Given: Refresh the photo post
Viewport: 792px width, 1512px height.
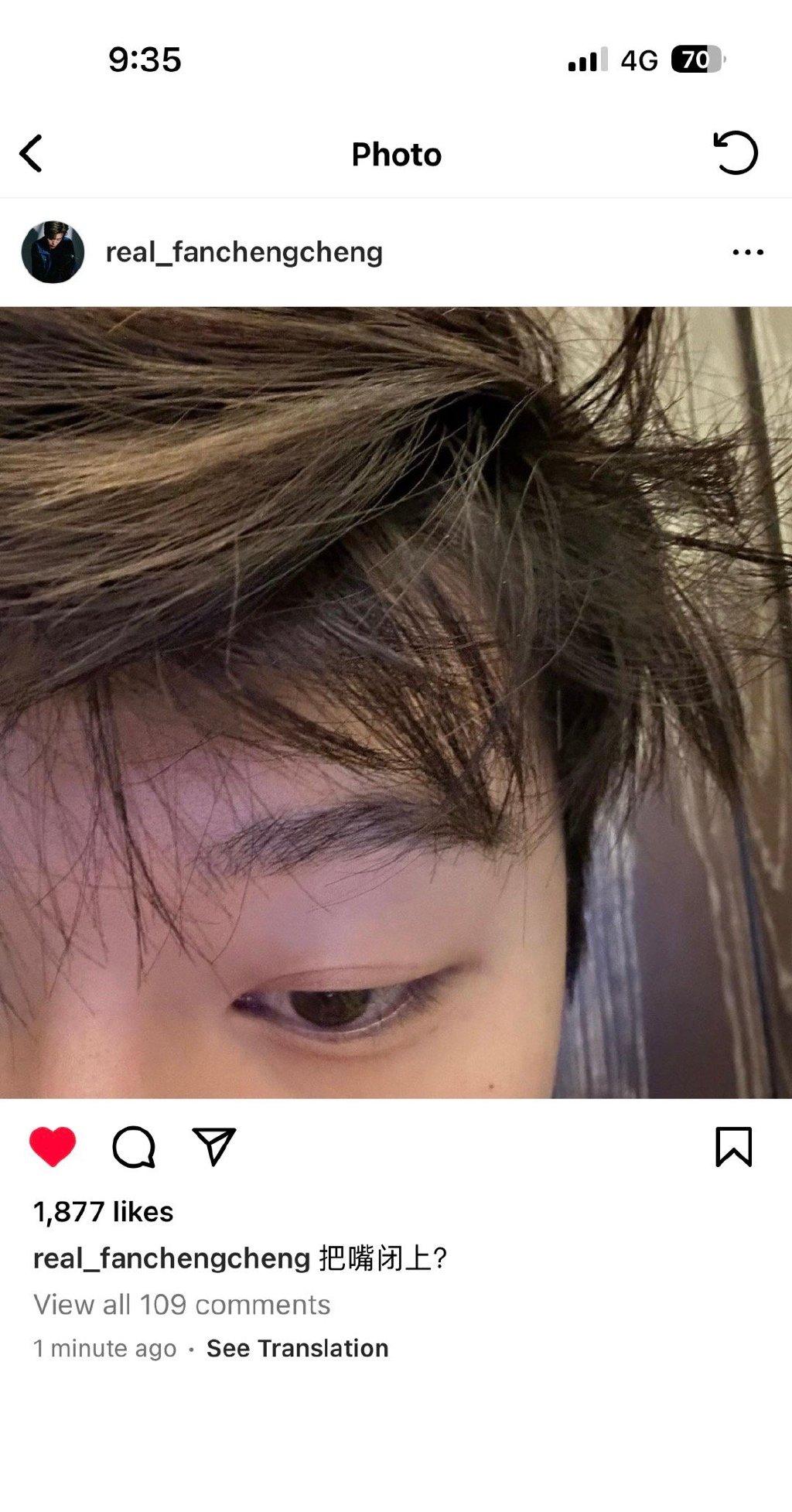Looking at the screenshot, I should (735, 152).
